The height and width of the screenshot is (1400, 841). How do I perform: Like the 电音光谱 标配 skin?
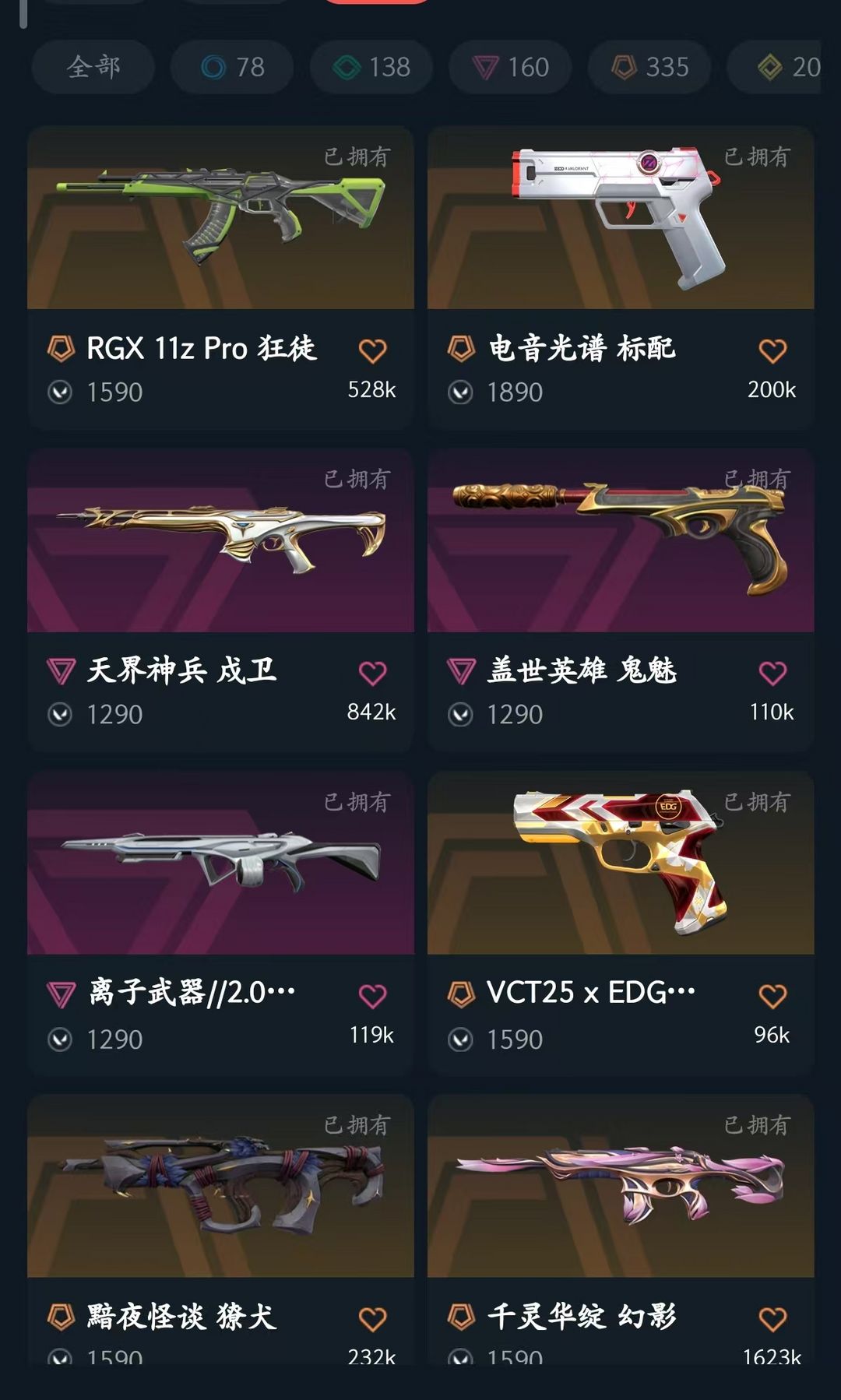(772, 351)
